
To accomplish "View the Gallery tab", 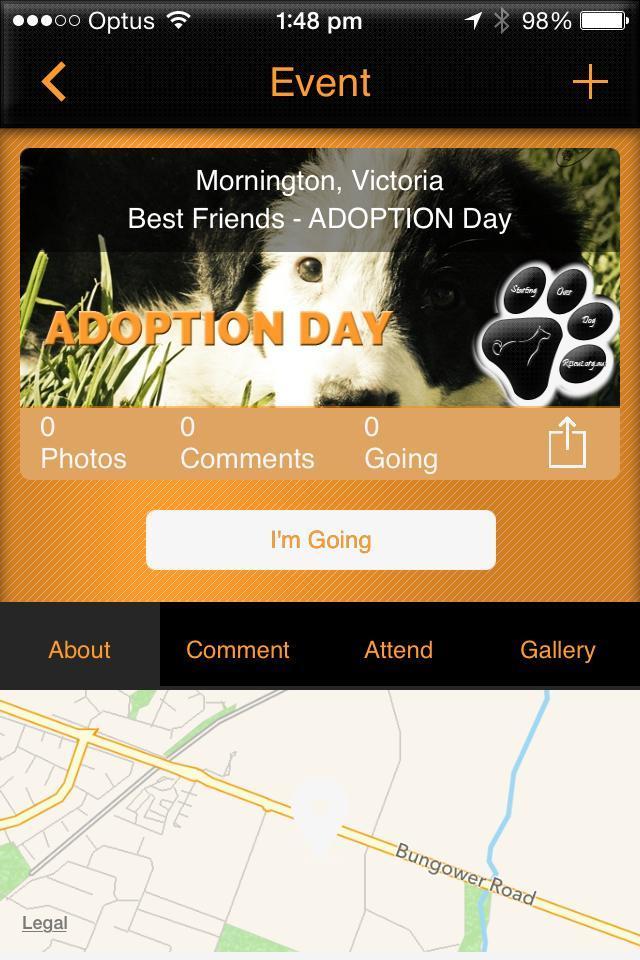I will pyautogui.click(x=557, y=650).
